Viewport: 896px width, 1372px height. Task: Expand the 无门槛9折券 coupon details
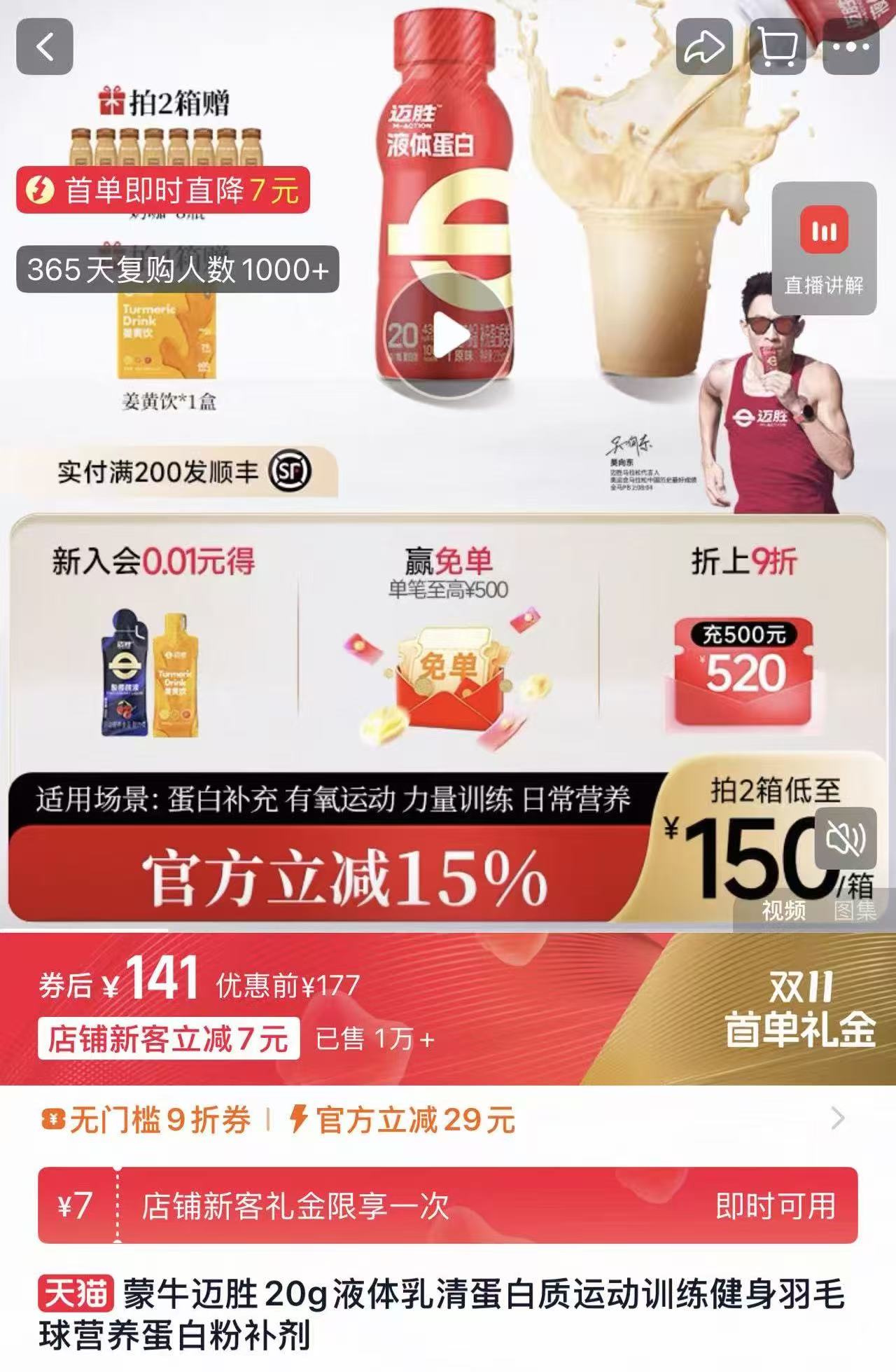pyautogui.click(x=837, y=1118)
